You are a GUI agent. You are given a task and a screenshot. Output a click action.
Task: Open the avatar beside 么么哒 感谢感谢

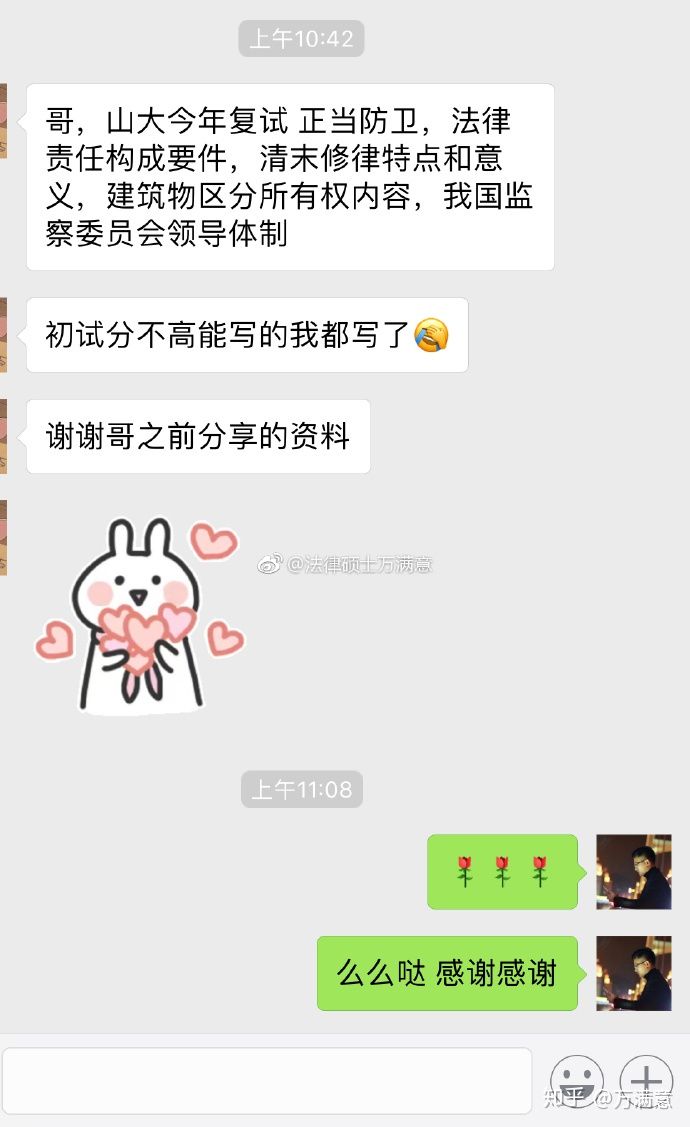pos(634,973)
